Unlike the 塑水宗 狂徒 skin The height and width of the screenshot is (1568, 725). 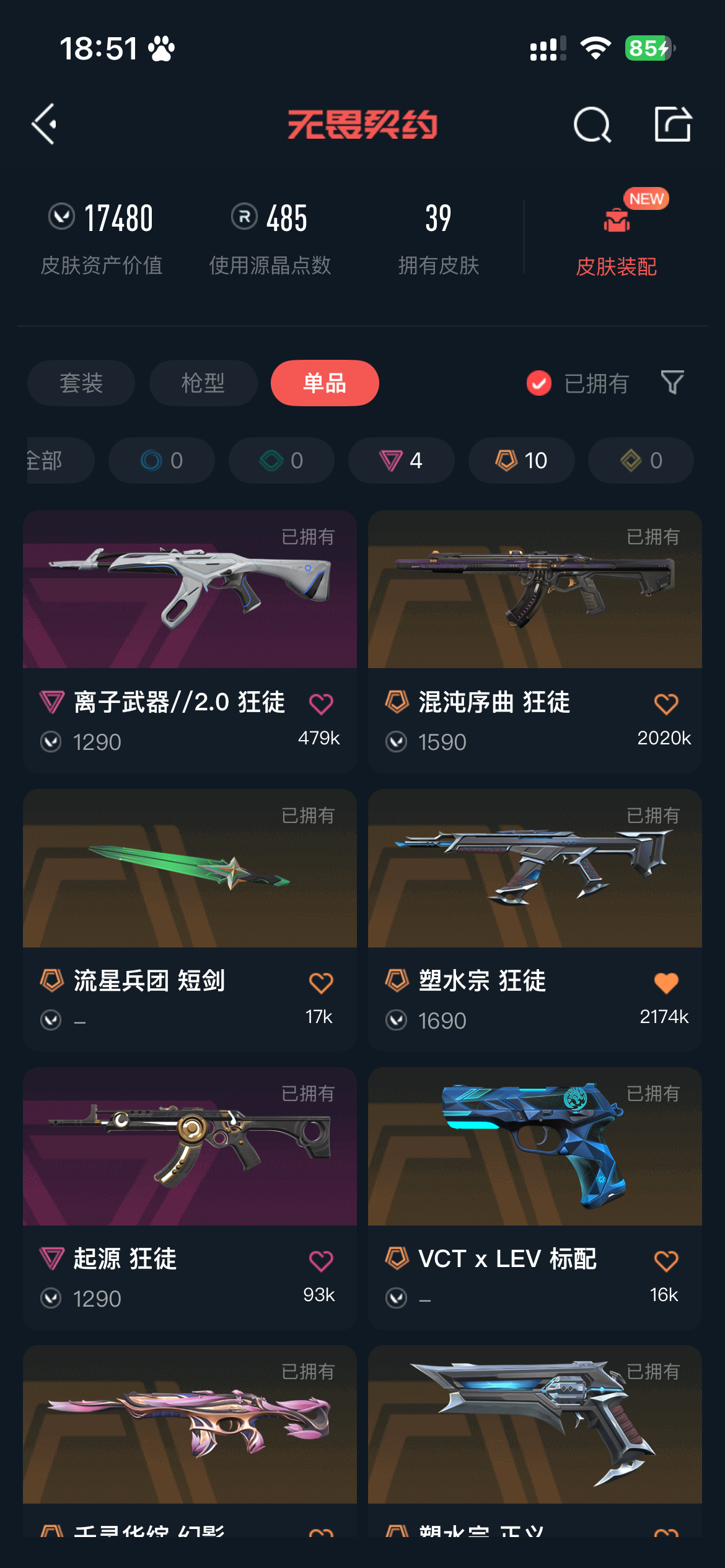[666, 982]
